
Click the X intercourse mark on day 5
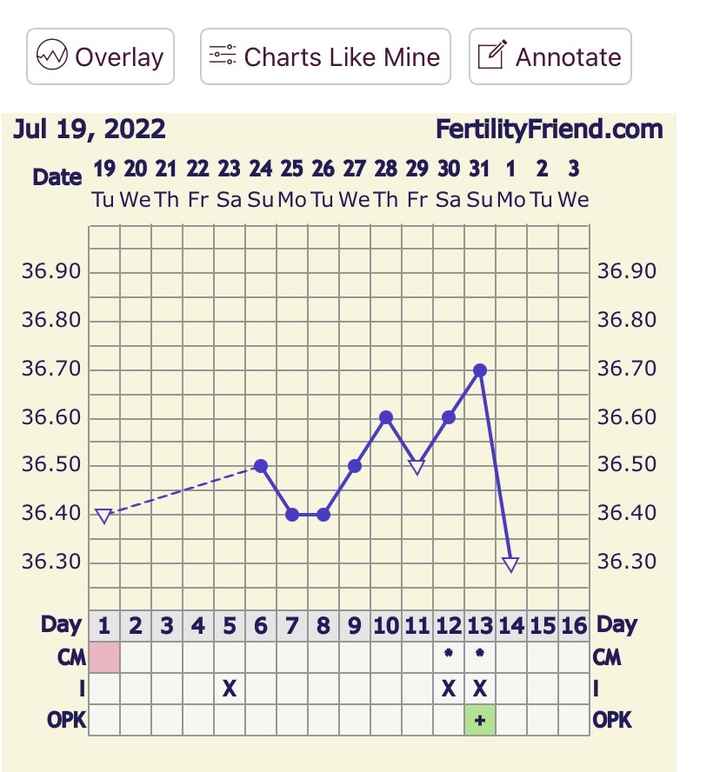click(229, 688)
